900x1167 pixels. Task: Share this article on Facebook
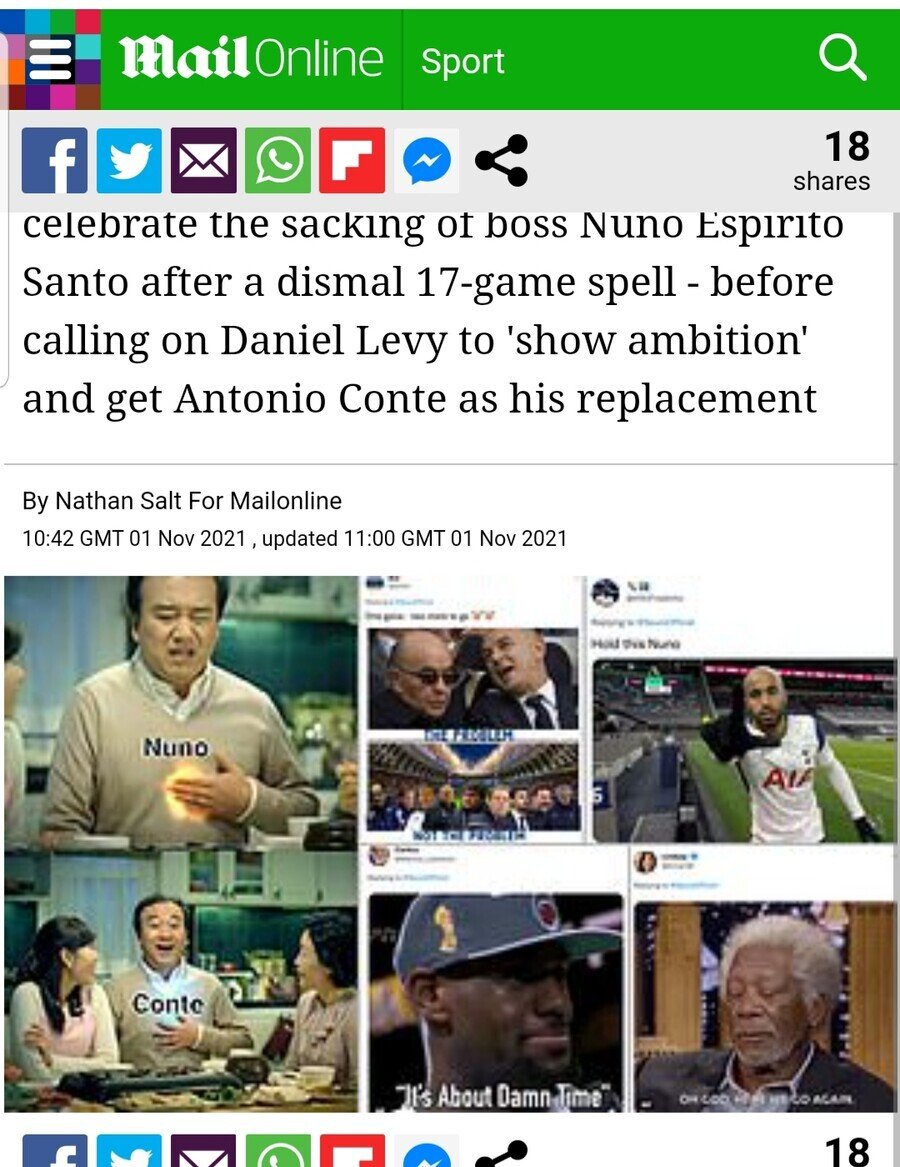pos(55,161)
